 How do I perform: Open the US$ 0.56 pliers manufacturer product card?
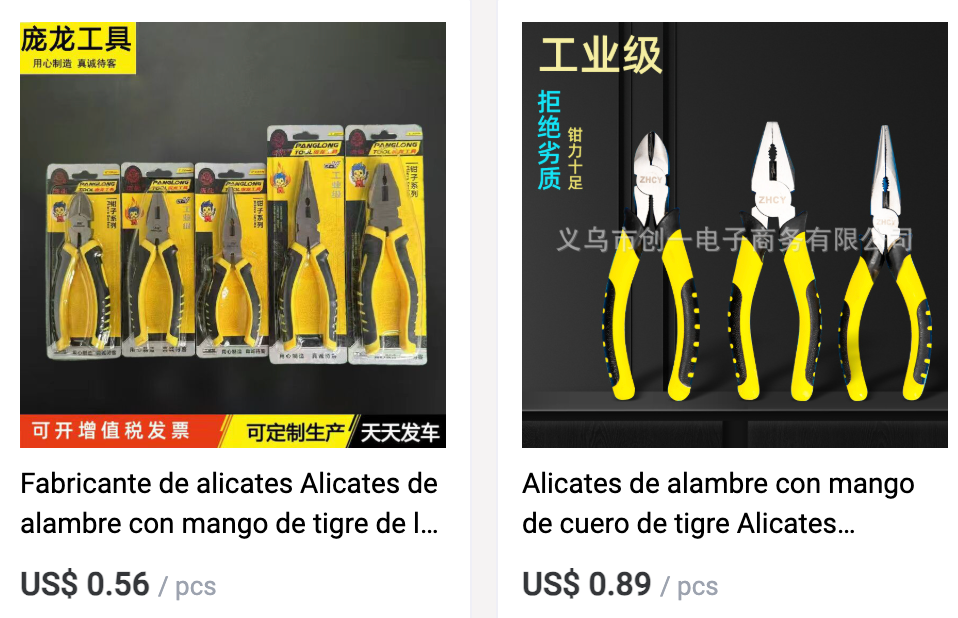coord(232,236)
